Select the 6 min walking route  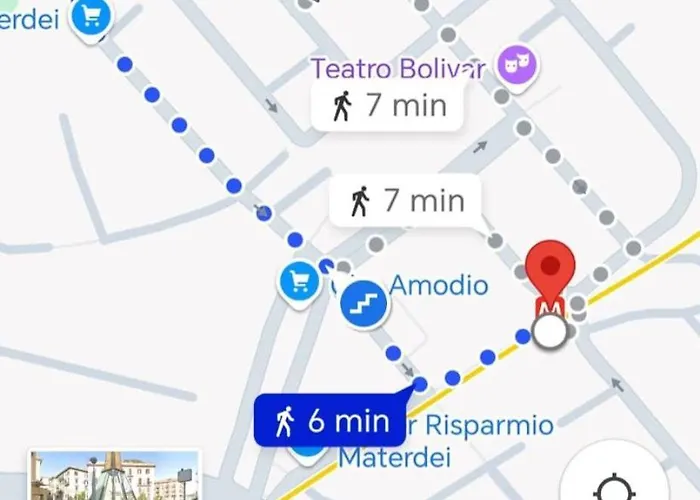[x=328, y=421]
